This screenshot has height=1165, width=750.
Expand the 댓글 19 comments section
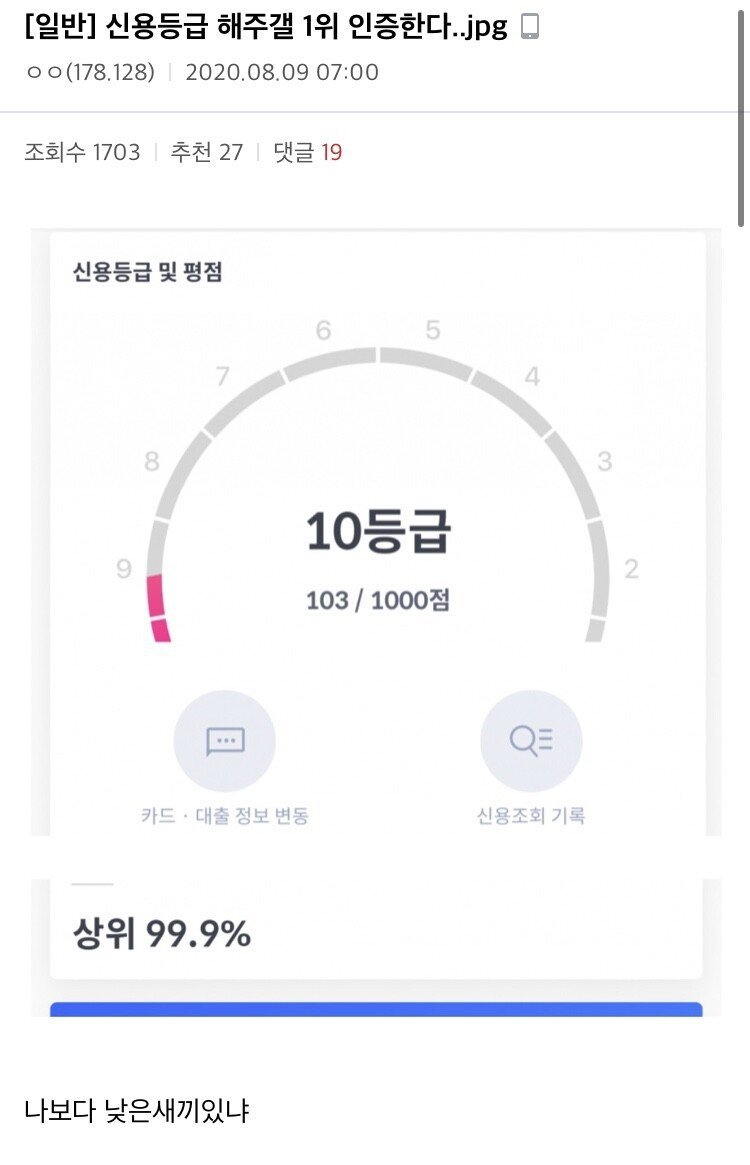click(x=307, y=152)
